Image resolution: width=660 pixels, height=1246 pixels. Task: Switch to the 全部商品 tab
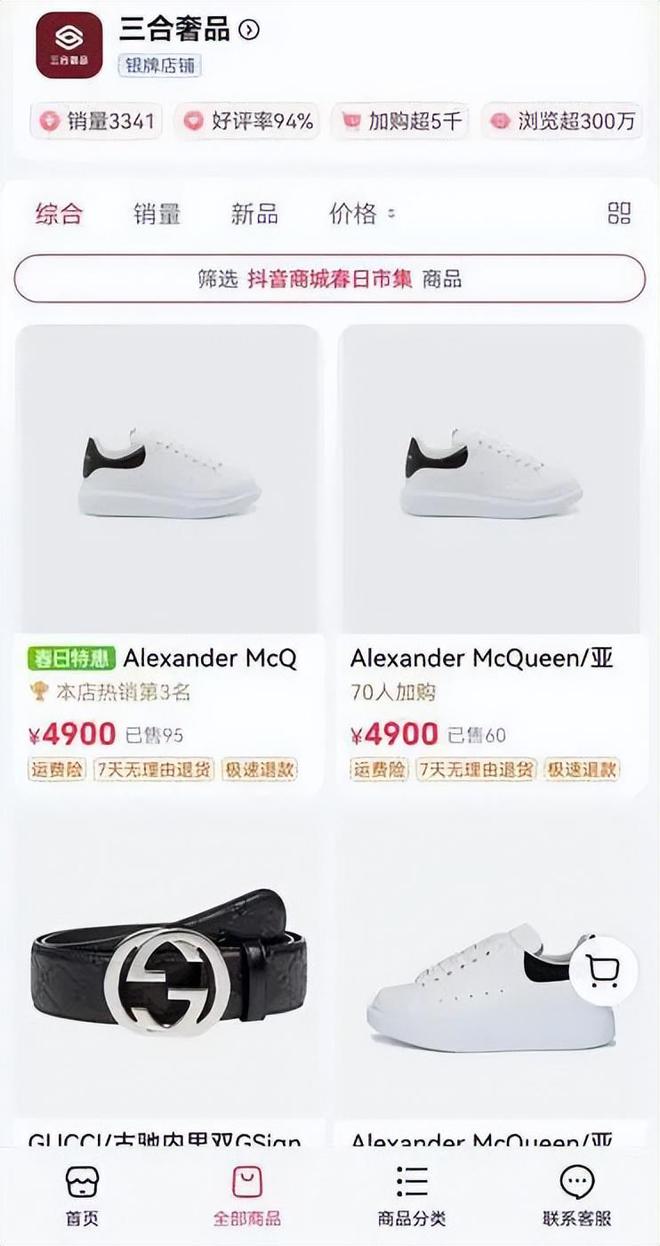[x=247, y=1195]
